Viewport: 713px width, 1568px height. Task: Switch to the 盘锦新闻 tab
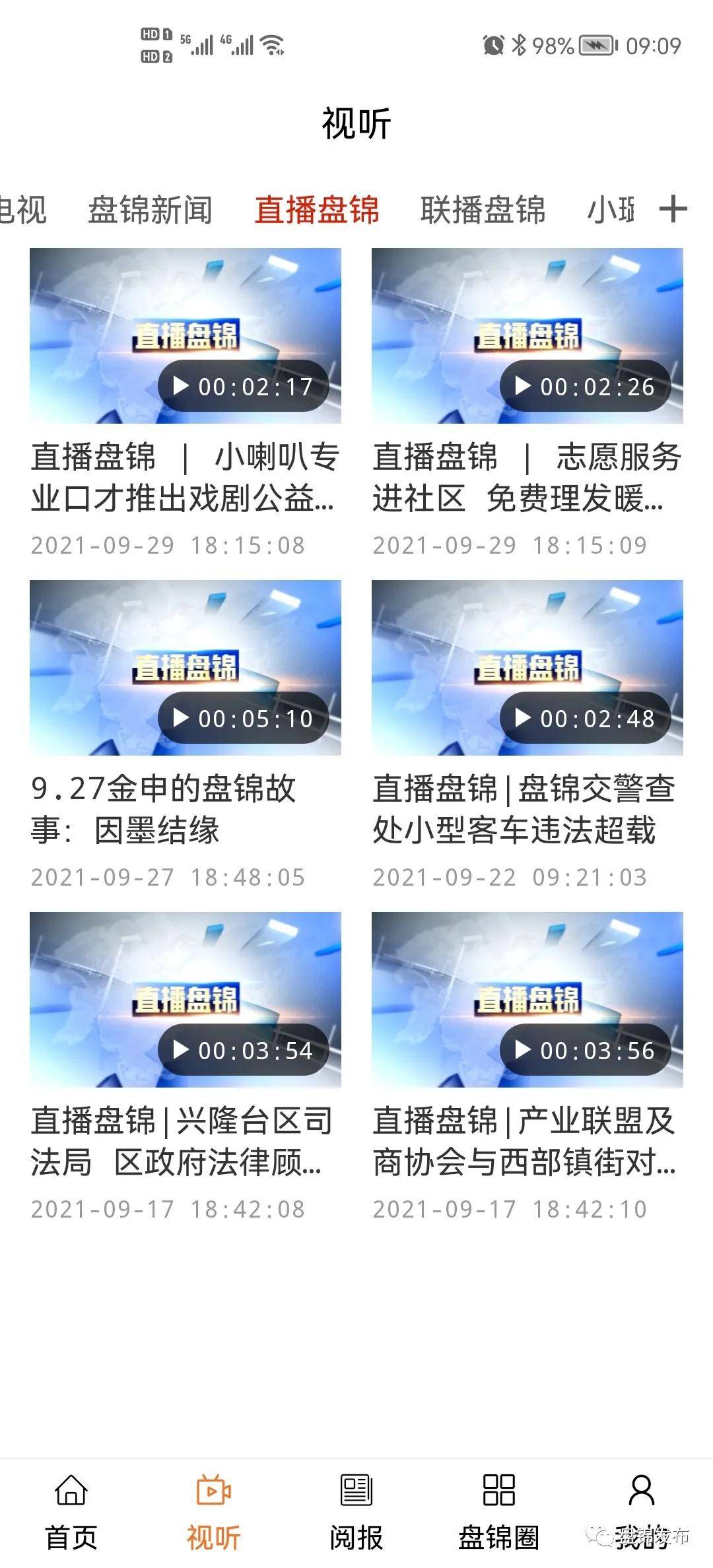click(151, 210)
